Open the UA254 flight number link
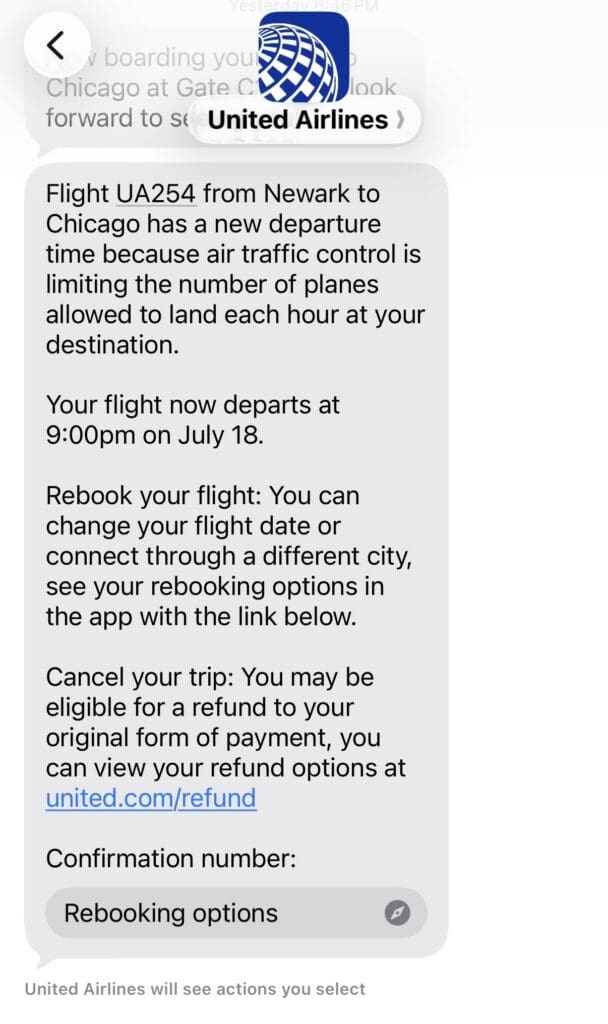The height and width of the screenshot is (1024, 608). [x=155, y=194]
